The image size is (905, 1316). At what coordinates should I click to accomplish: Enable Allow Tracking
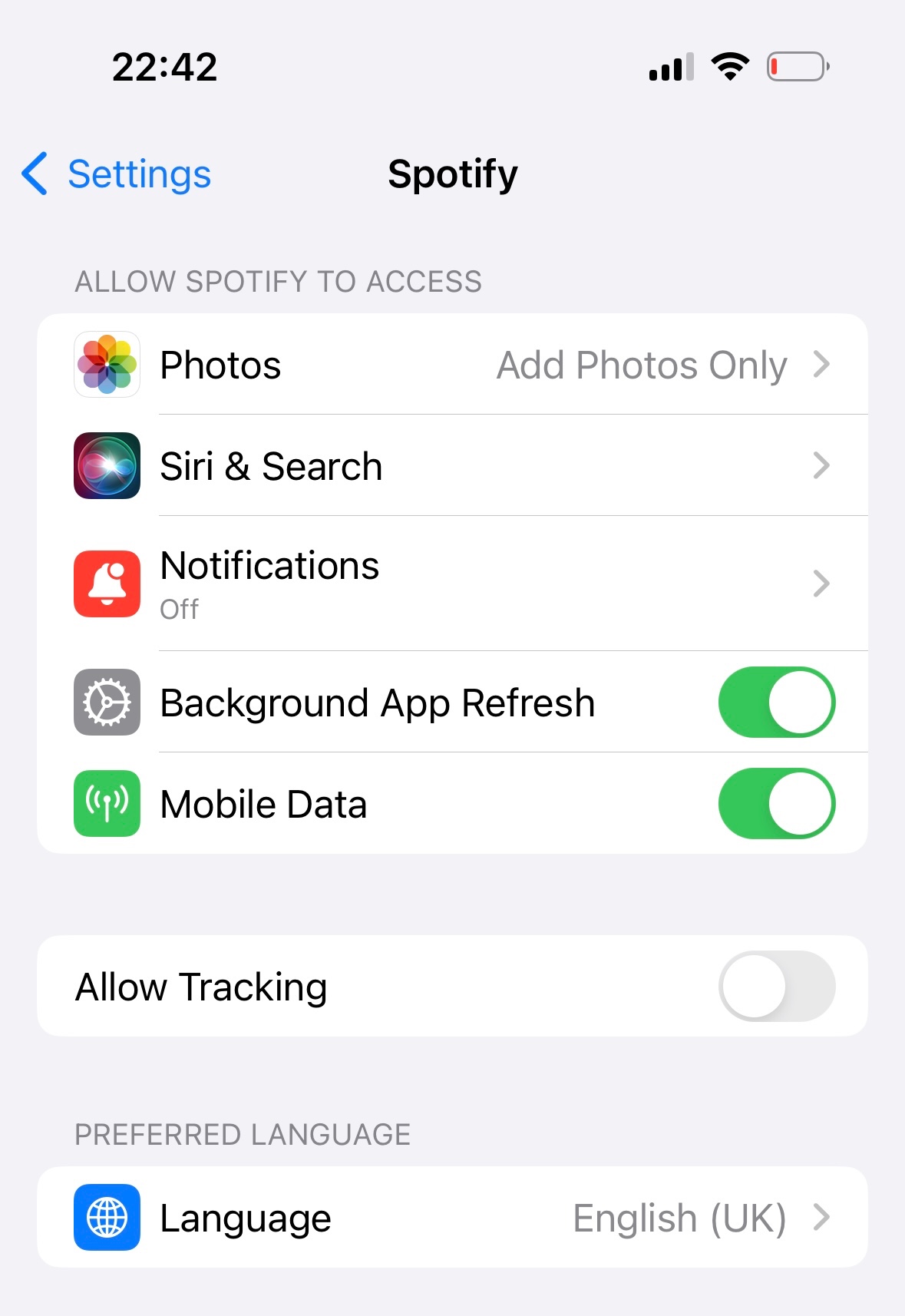coord(777,987)
